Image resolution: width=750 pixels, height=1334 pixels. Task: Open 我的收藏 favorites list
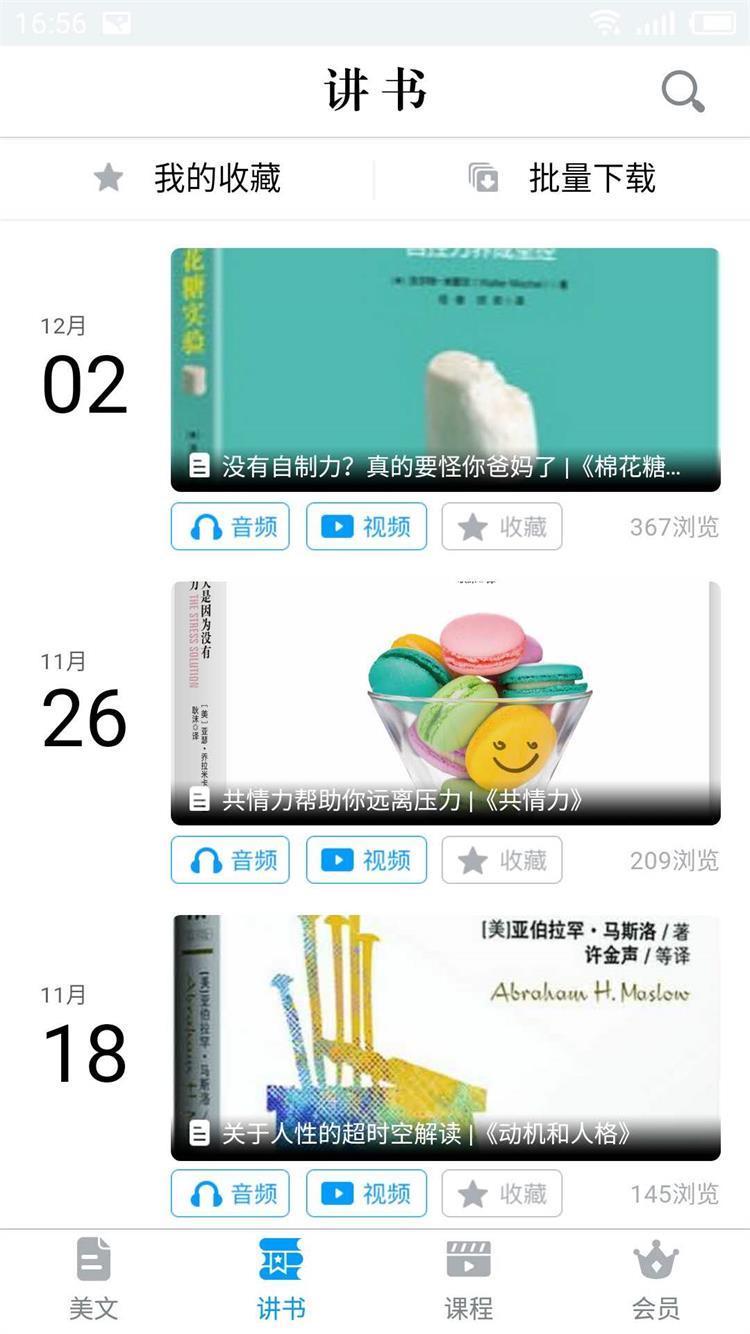(187, 179)
